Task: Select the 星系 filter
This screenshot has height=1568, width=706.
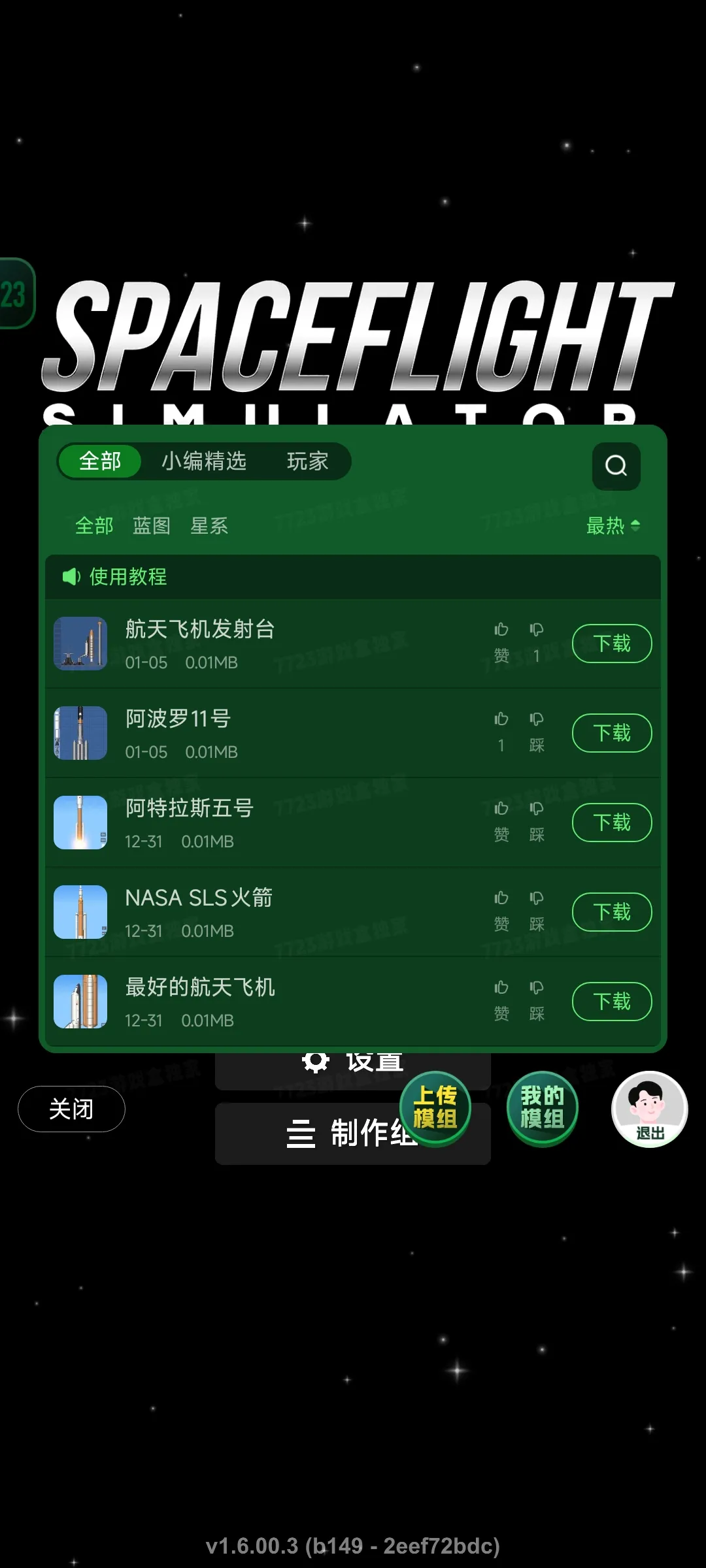Action: pos(209,526)
